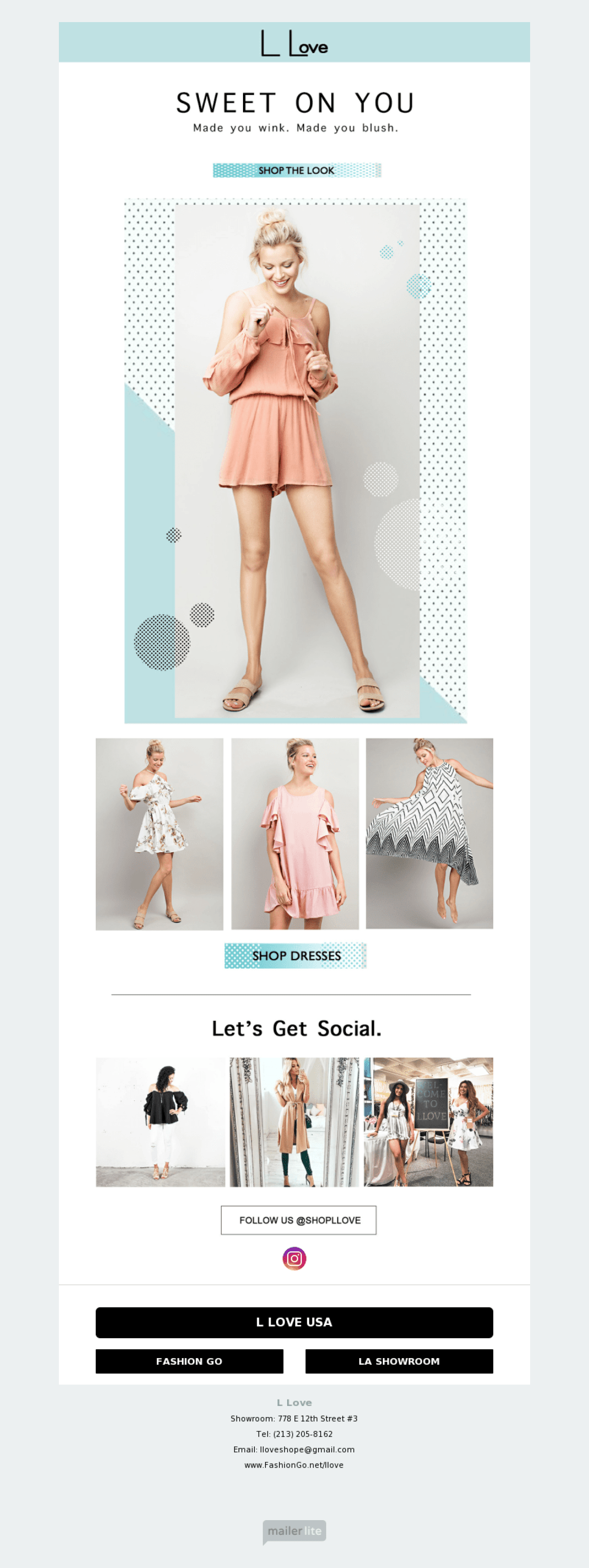Tap FOLLOW US @SHOPLLOVE button

click(x=299, y=1220)
